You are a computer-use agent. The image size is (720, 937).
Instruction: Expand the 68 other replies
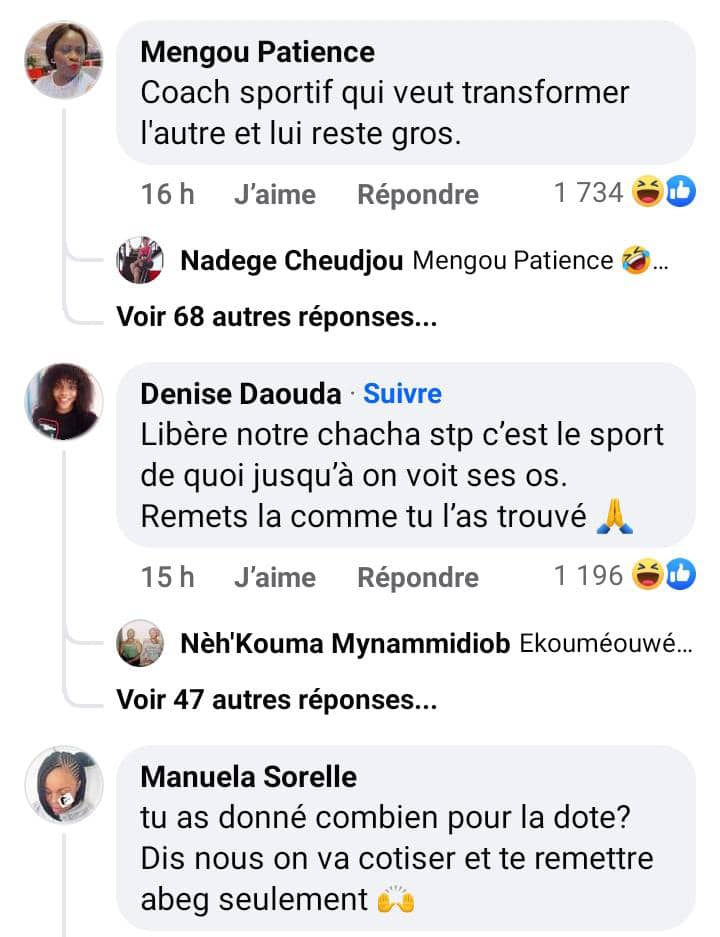click(x=277, y=317)
